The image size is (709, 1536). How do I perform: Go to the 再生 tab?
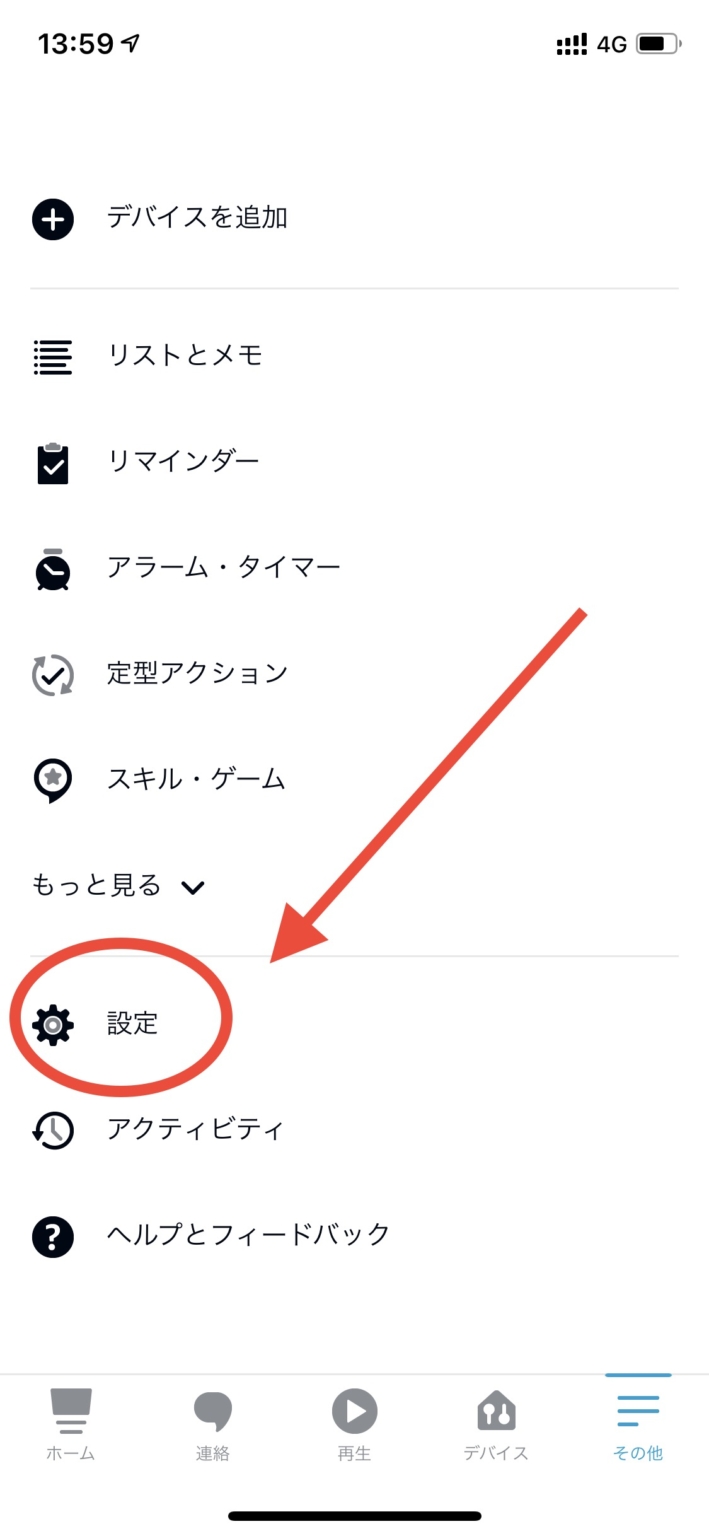tap(354, 1424)
